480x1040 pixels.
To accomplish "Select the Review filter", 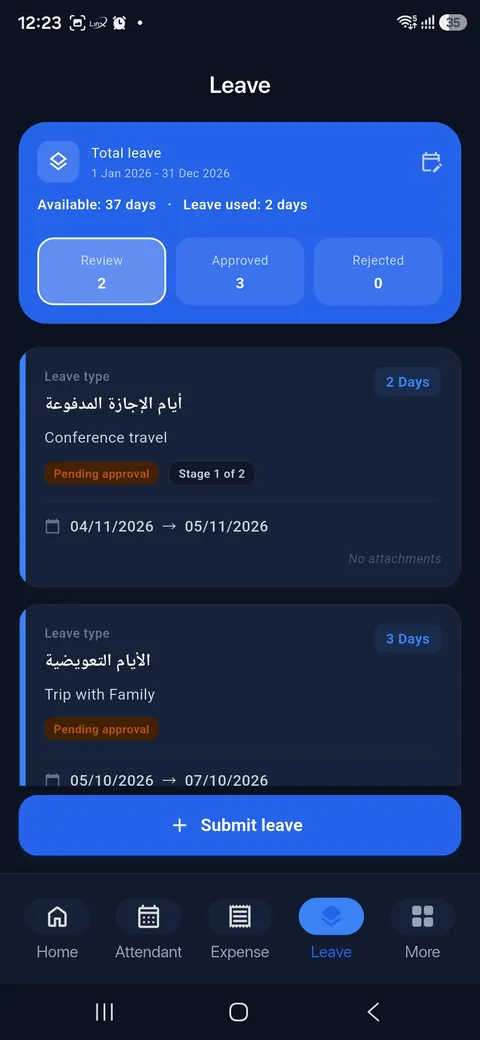I will click(x=101, y=271).
